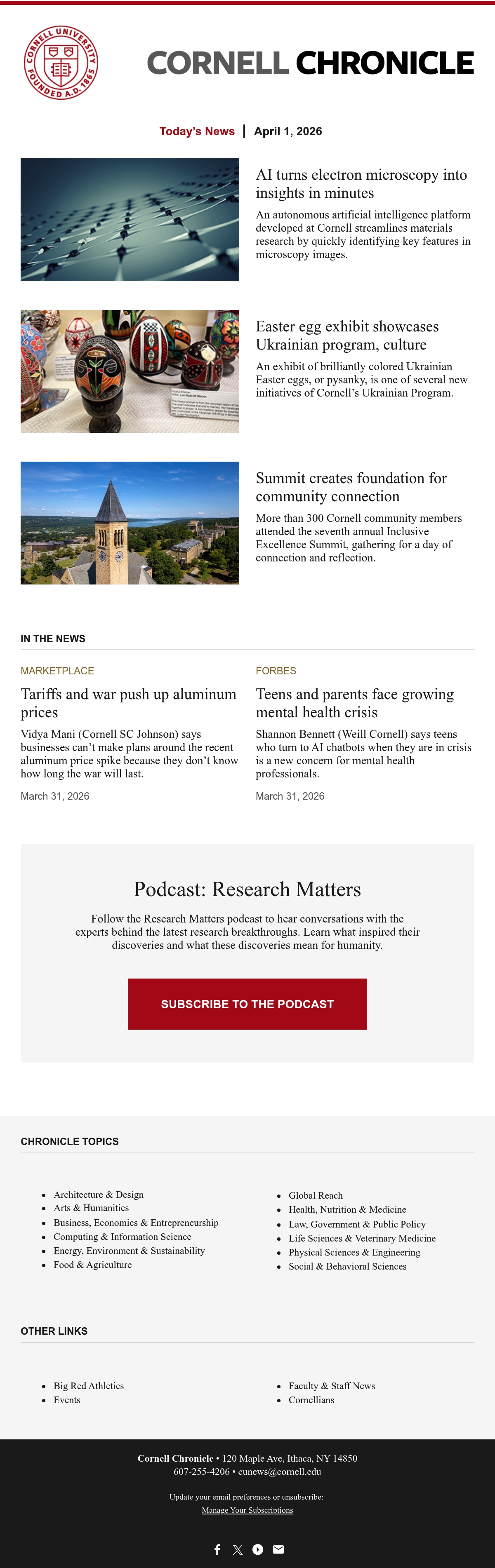
Task: Open Cornell's Facebook page icon
Action: [x=217, y=1549]
